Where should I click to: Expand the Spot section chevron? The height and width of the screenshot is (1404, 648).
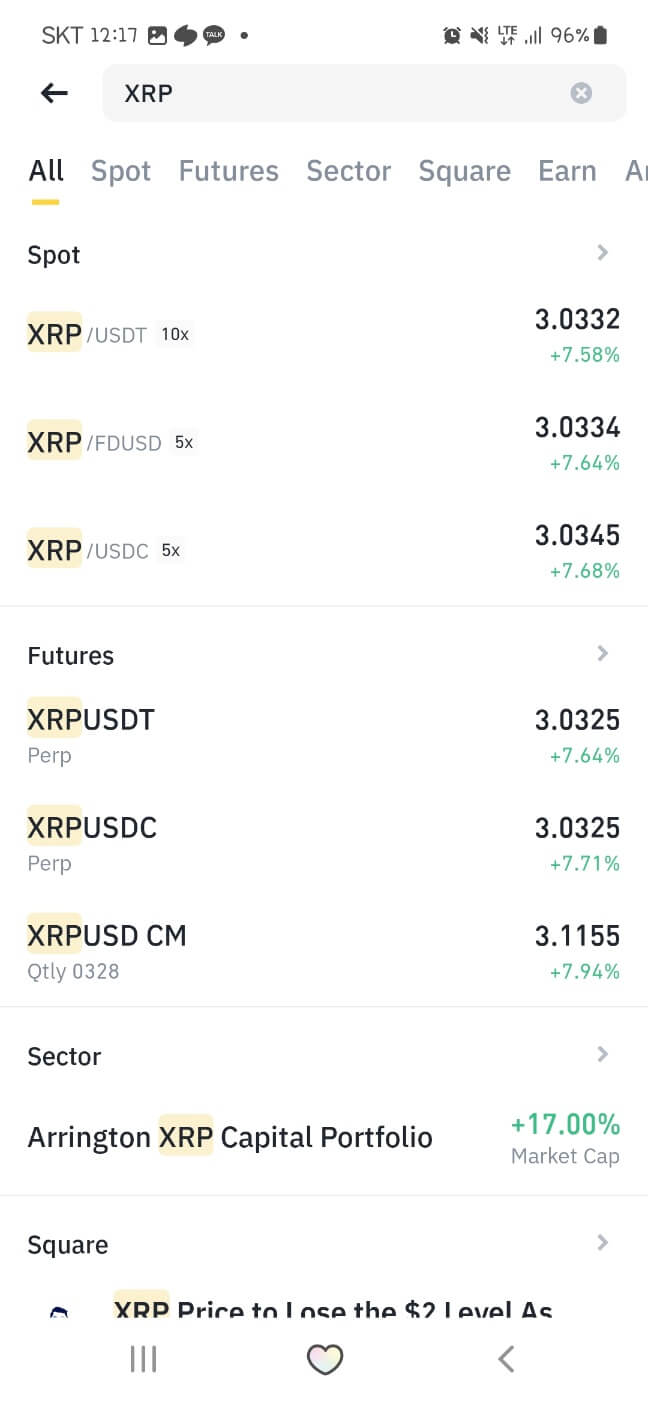point(602,253)
